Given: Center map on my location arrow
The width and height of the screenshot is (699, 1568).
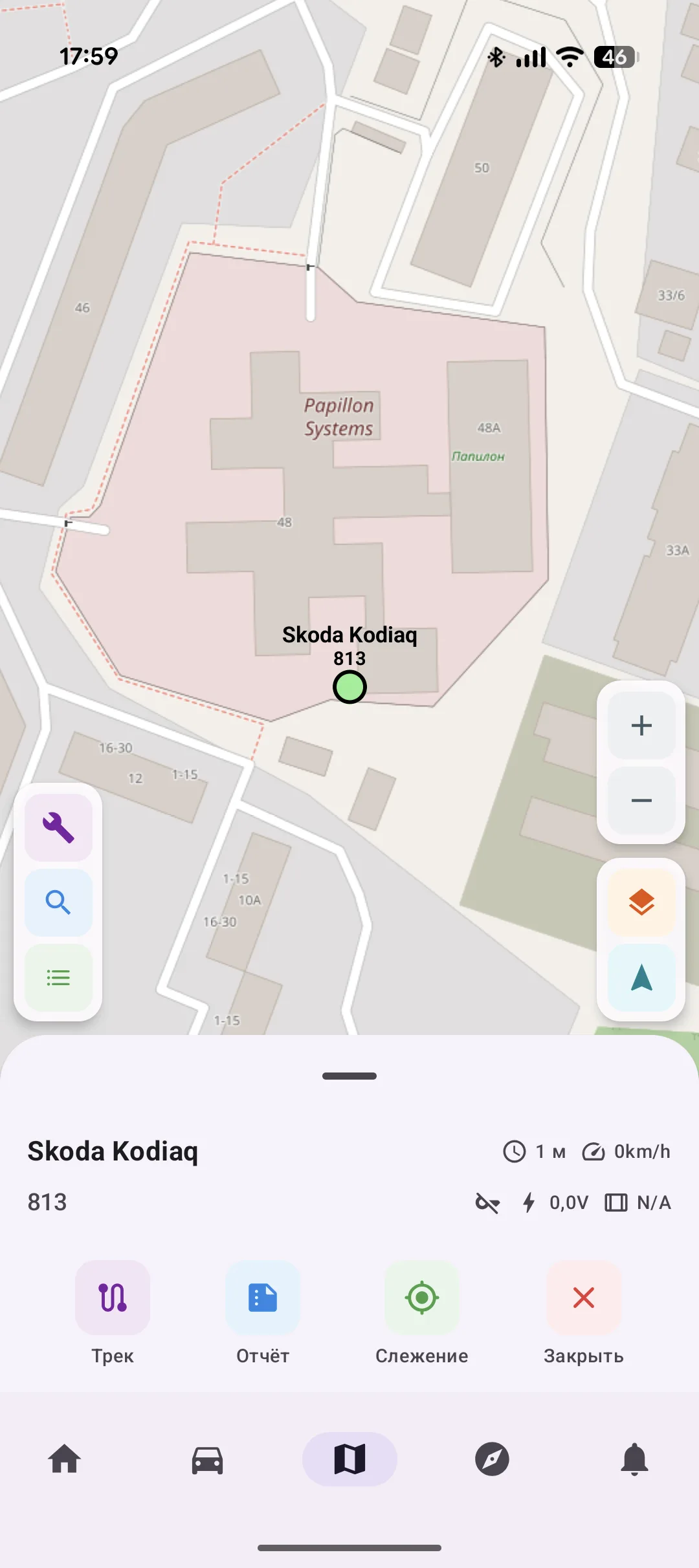Looking at the screenshot, I should pyautogui.click(x=641, y=977).
